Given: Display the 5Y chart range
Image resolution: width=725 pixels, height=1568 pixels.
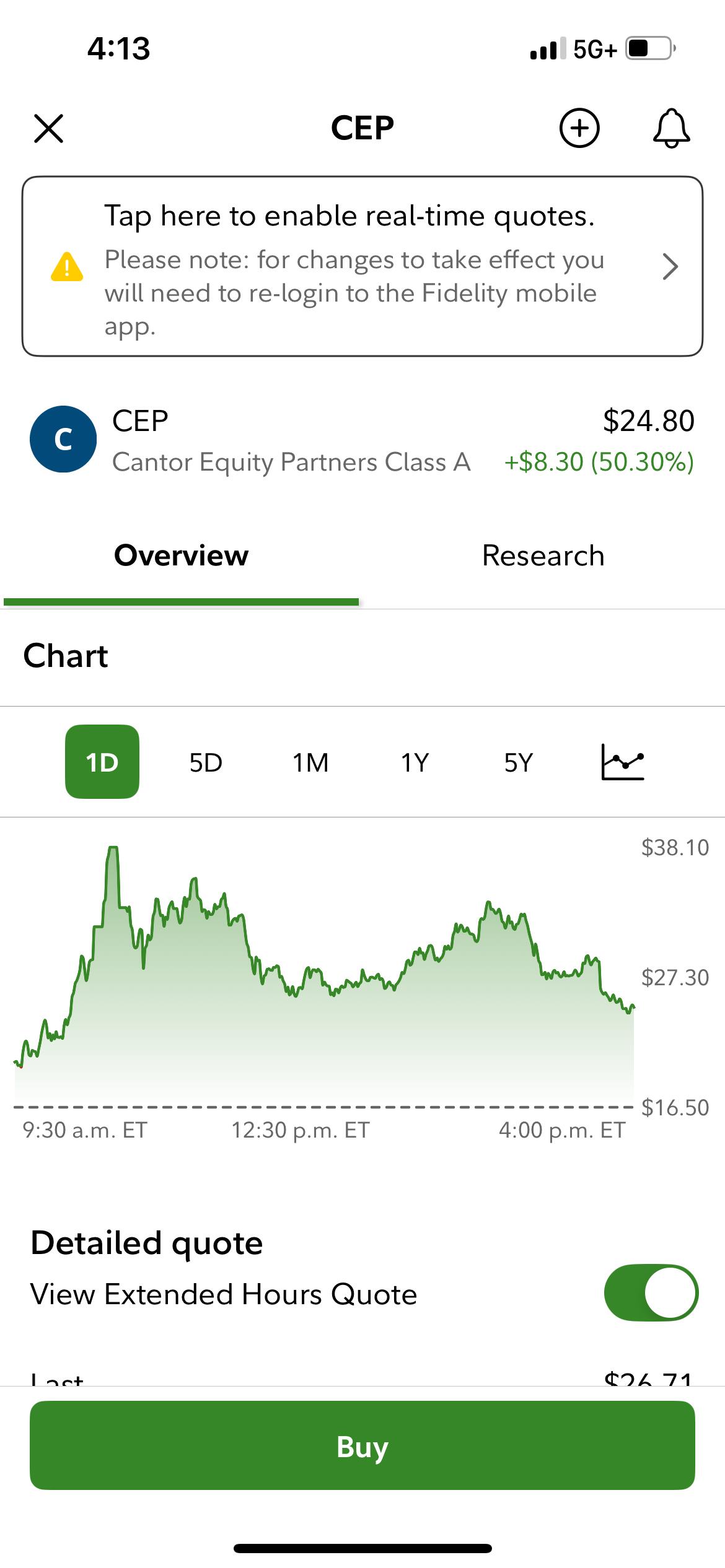Looking at the screenshot, I should (x=519, y=762).
